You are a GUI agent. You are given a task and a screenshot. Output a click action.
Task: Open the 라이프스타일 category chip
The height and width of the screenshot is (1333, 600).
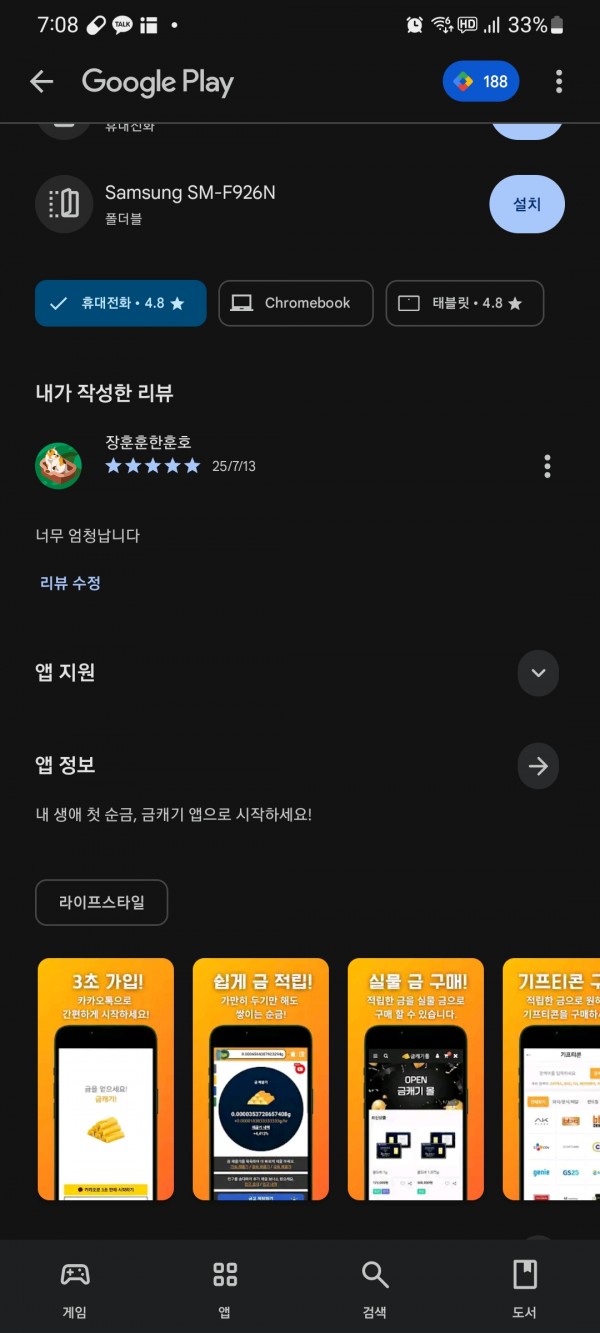tap(102, 902)
